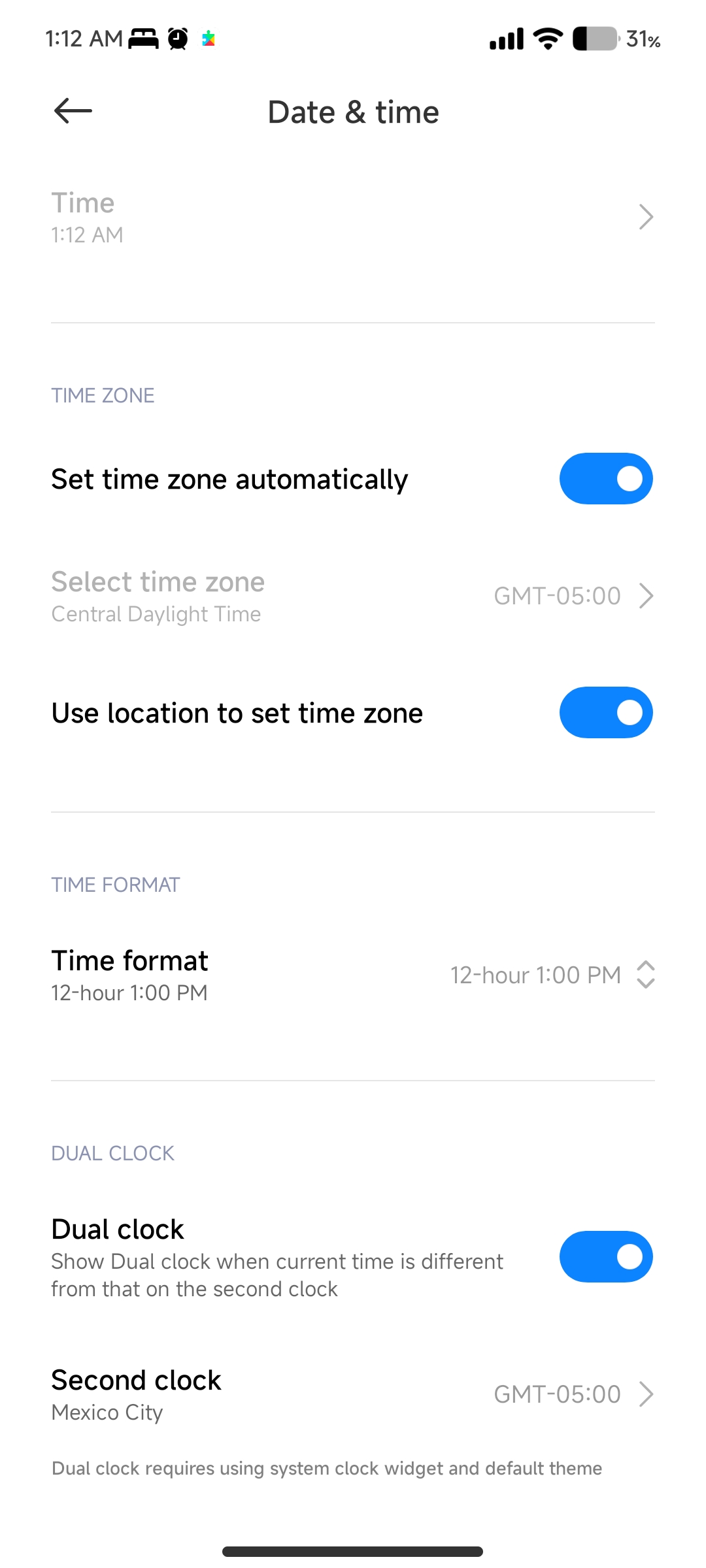This screenshot has width=706, height=1568.
Task: Turn off Set time zone automatically
Action: pyautogui.click(x=606, y=479)
